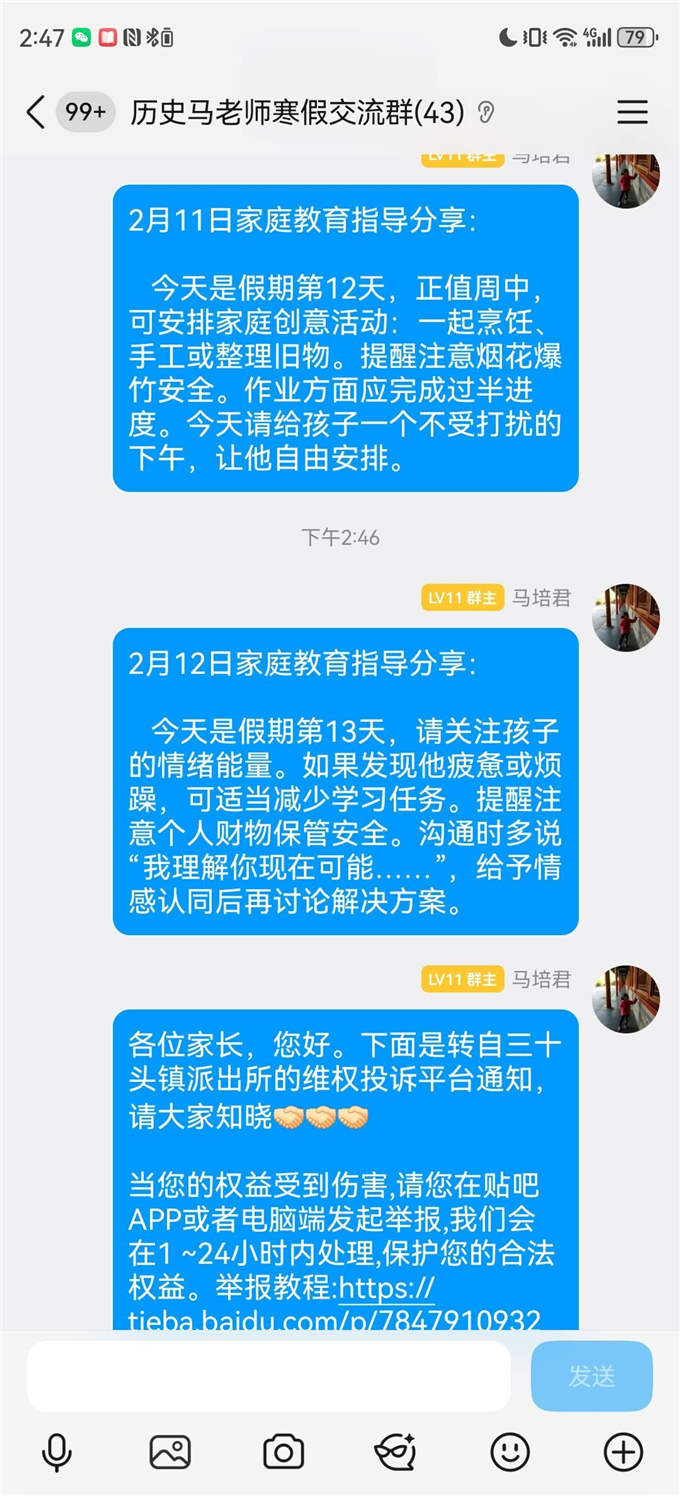The width and height of the screenshot is (680, 1496).
Task: Open the camera to take a photo
Action: [283, 1451]
